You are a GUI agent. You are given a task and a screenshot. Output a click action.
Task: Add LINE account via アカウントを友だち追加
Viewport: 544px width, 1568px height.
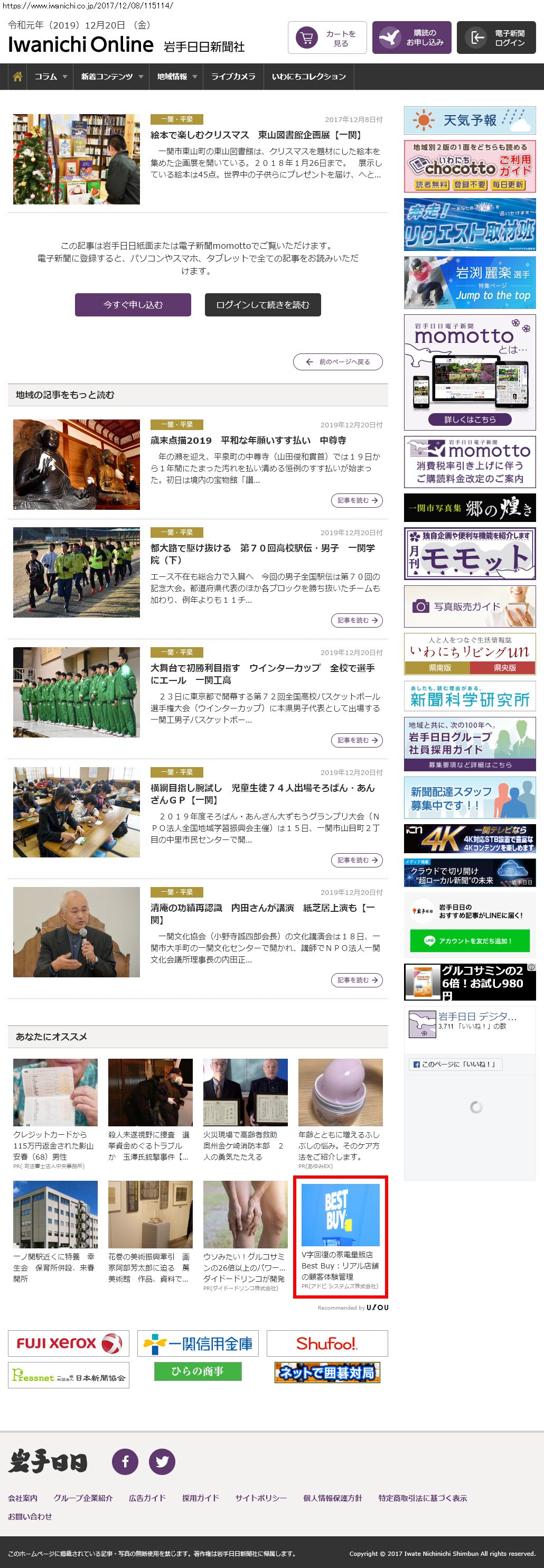click(x=470, y=940)
